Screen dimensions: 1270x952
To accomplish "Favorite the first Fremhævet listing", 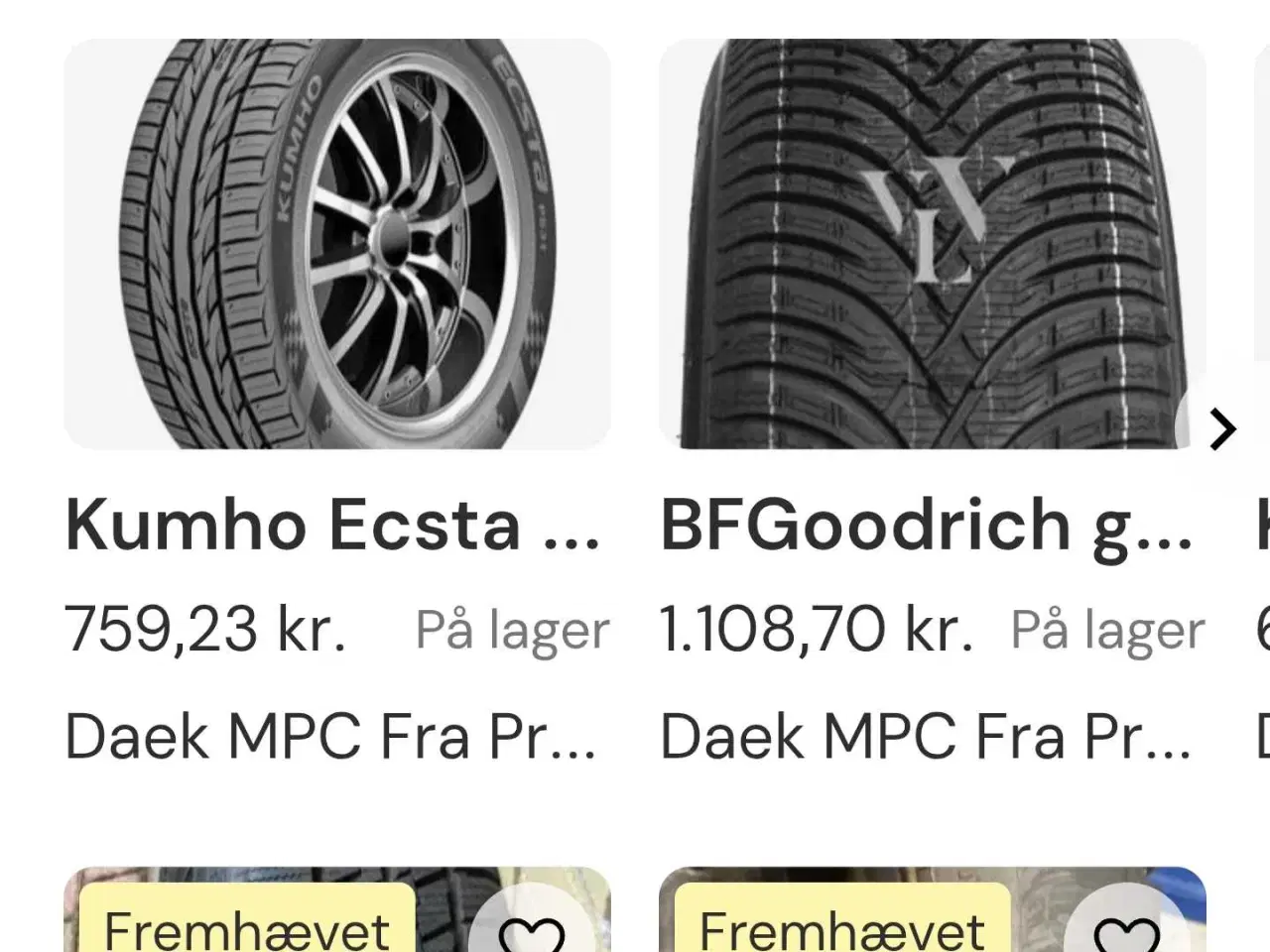I will pos(532,930).
